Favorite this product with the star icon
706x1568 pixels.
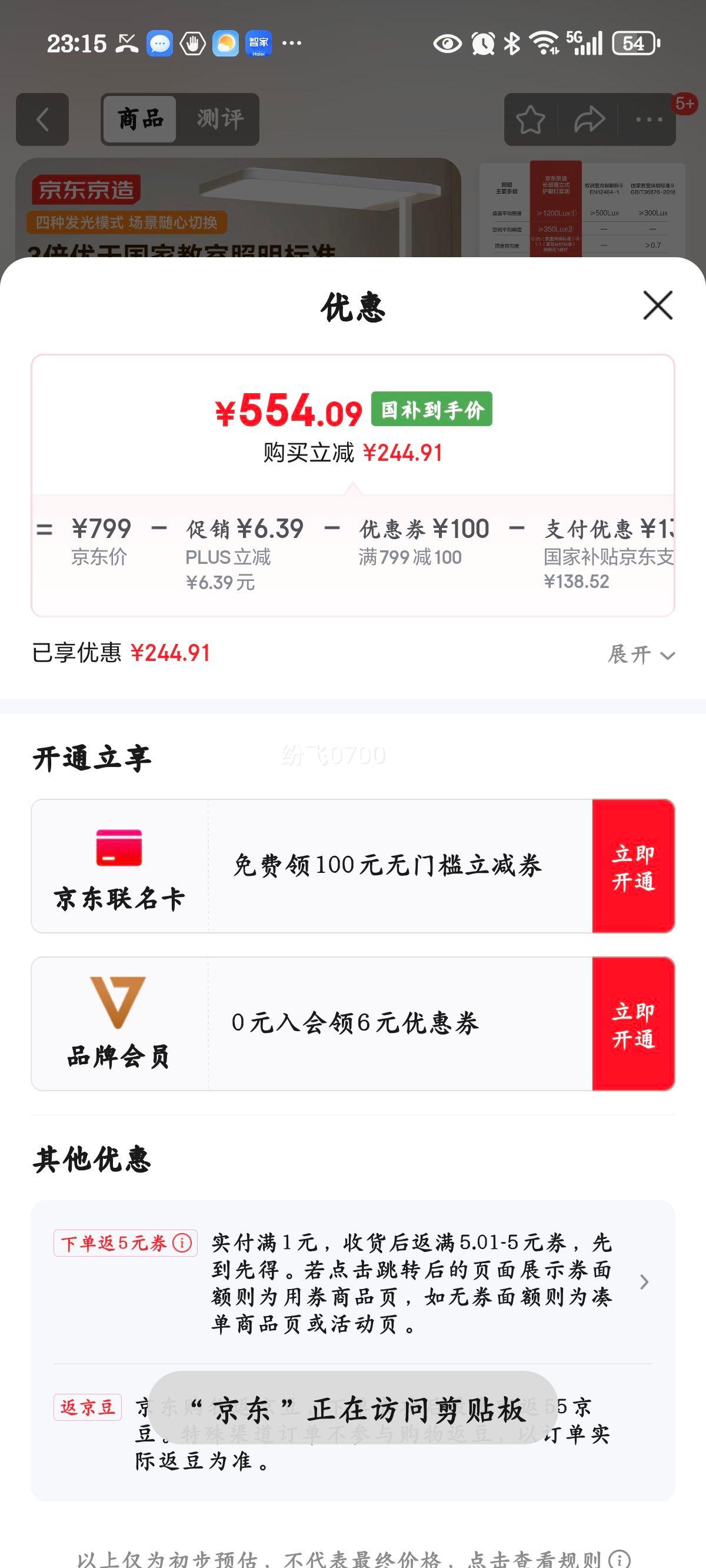coord(530,119)
